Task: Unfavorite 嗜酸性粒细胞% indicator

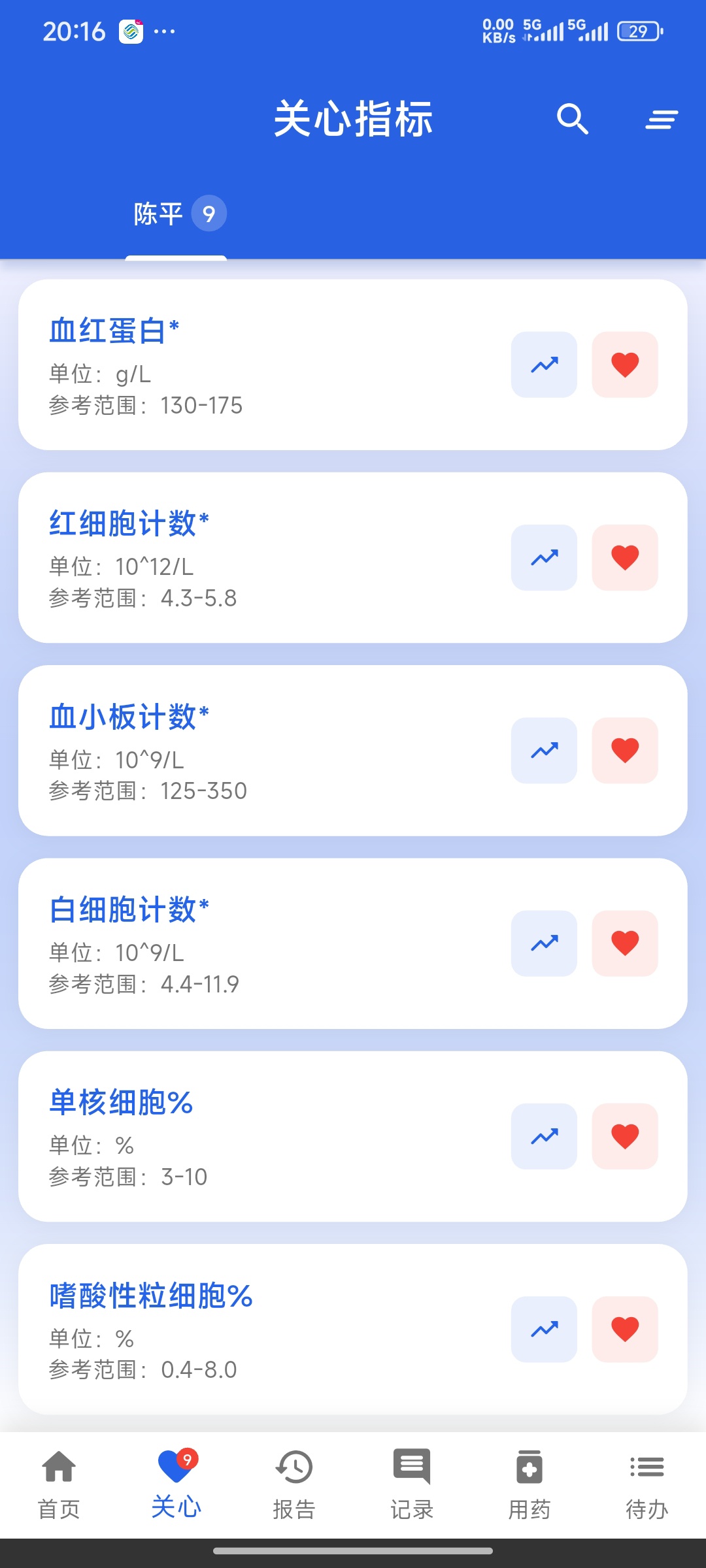Action: 625,1329
